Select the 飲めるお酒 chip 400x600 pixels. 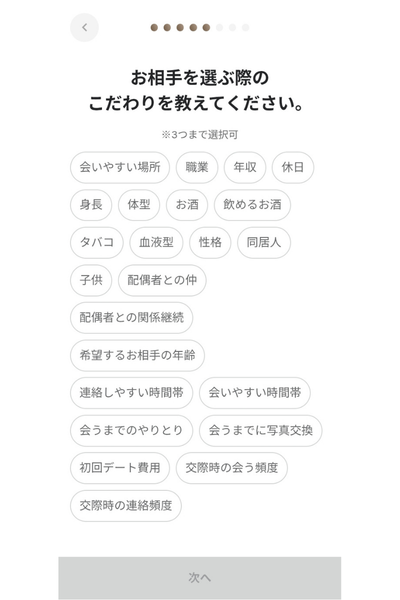point(252,205)
